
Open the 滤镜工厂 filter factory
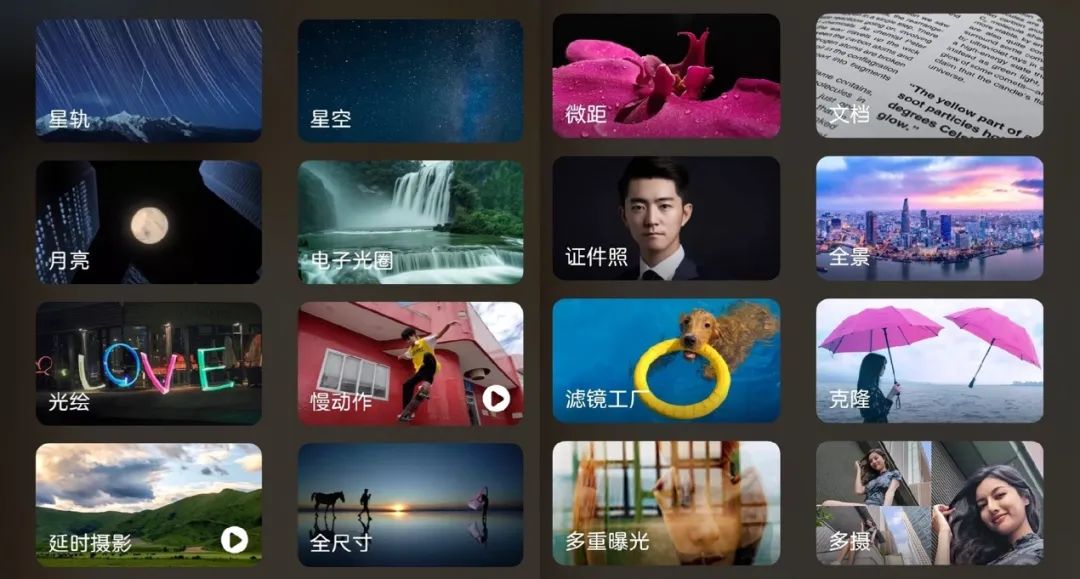coord(666,360)
